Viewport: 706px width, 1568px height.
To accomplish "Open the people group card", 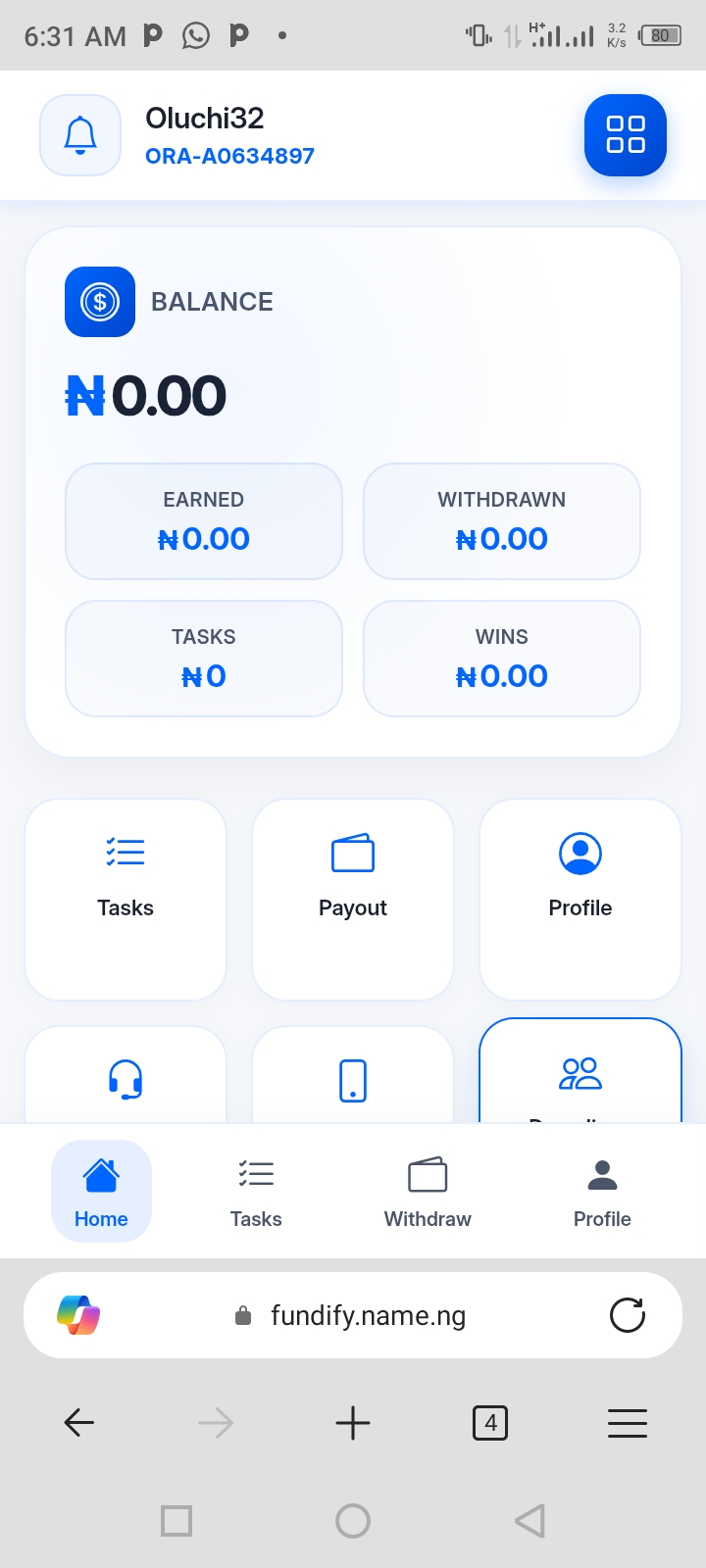I will click(x=580, y=1074).
